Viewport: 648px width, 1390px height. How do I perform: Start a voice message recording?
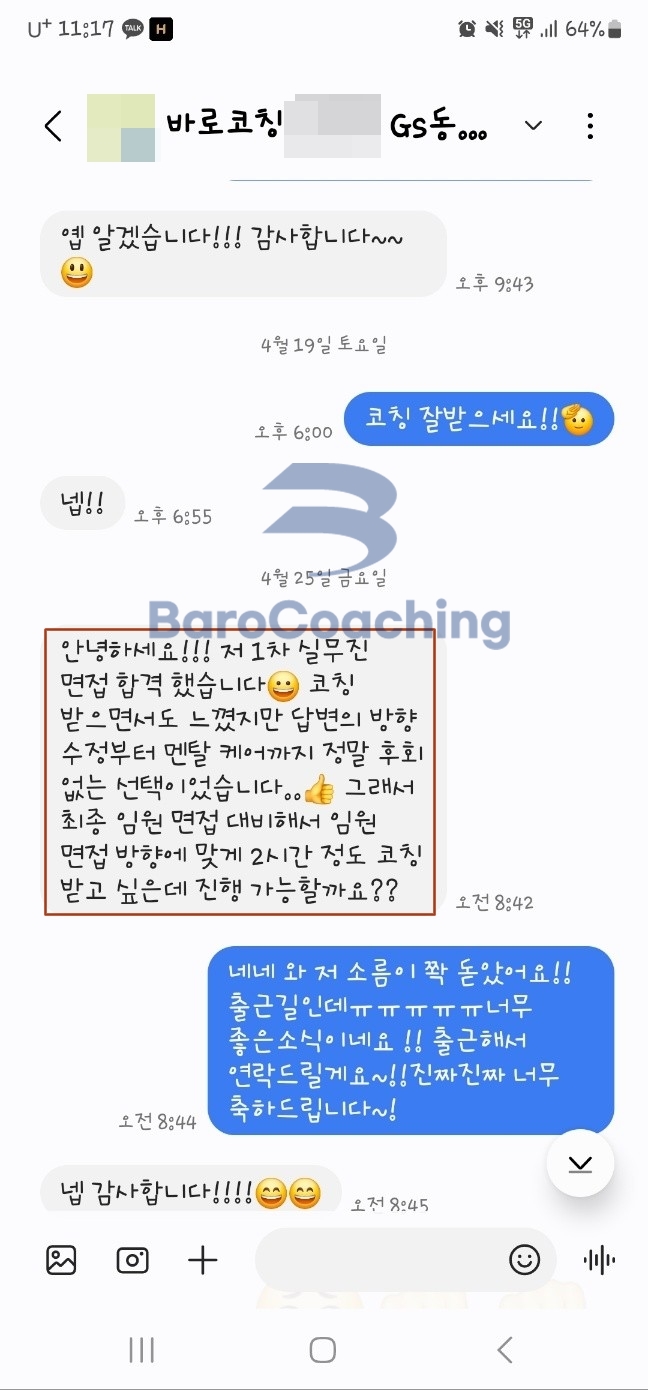point(599,1260)
